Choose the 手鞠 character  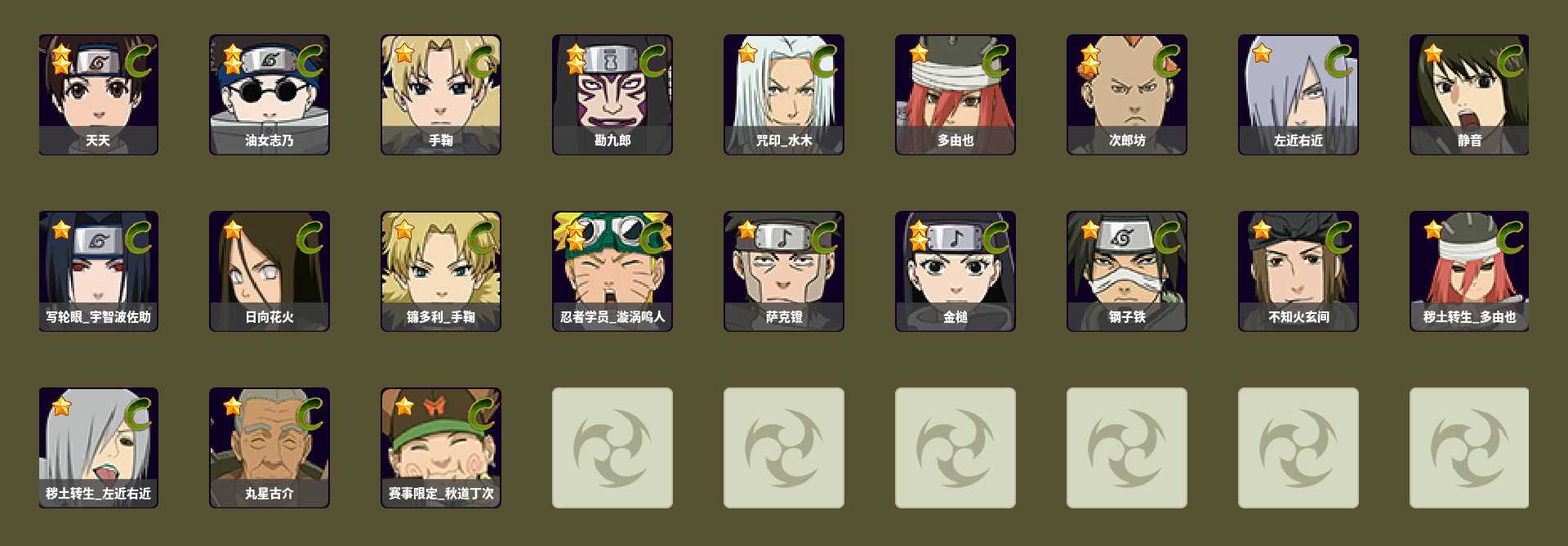441,94
